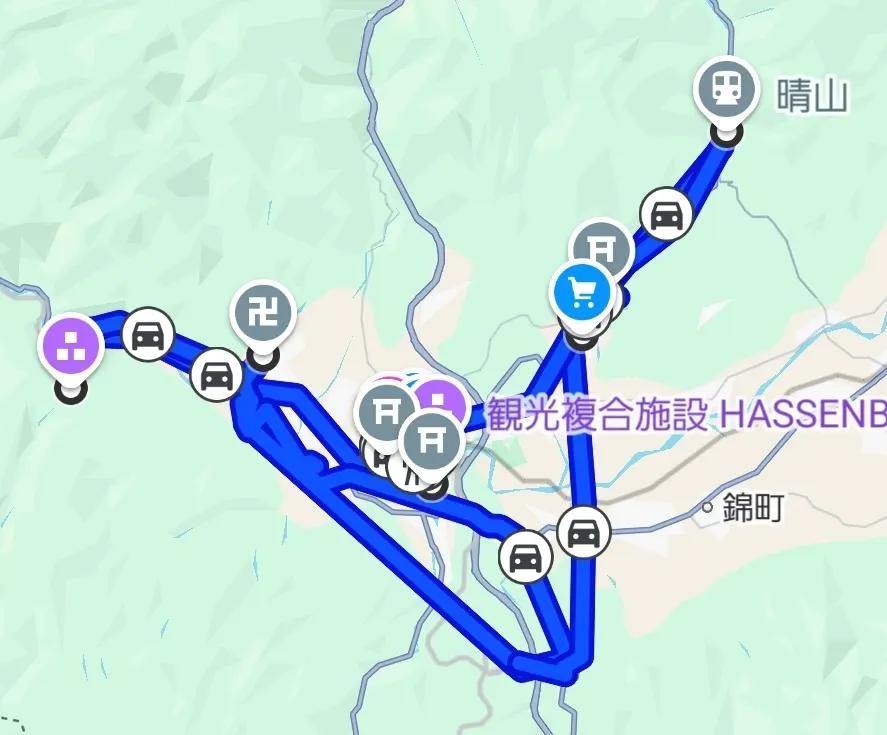Image resolution: width=887 pixels, height=735 pixels.
Task: Tap the car icon just below the temple marker
Action: click(x=217, y=376)
